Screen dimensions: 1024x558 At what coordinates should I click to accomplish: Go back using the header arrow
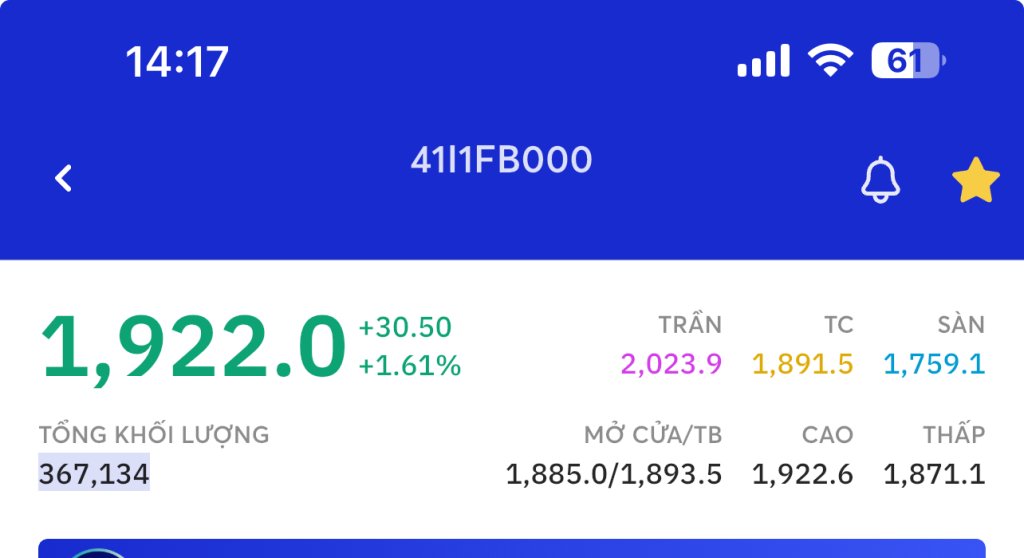[x=64, y=179]
